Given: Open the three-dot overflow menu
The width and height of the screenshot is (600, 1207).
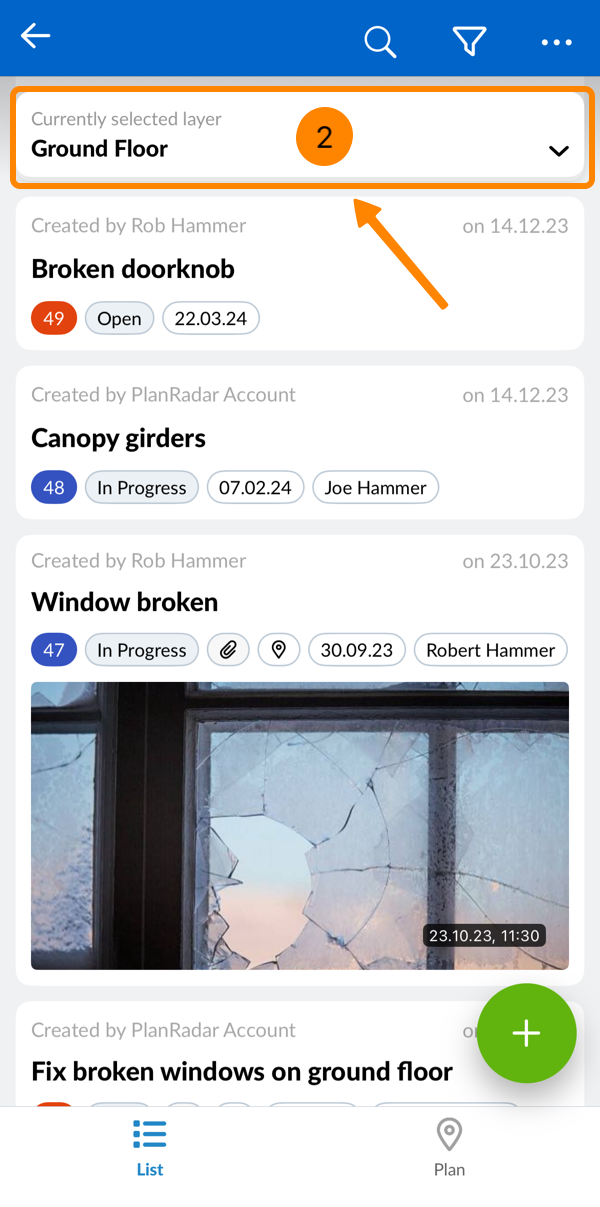Looking at the screenshot, I should point(556,42).
